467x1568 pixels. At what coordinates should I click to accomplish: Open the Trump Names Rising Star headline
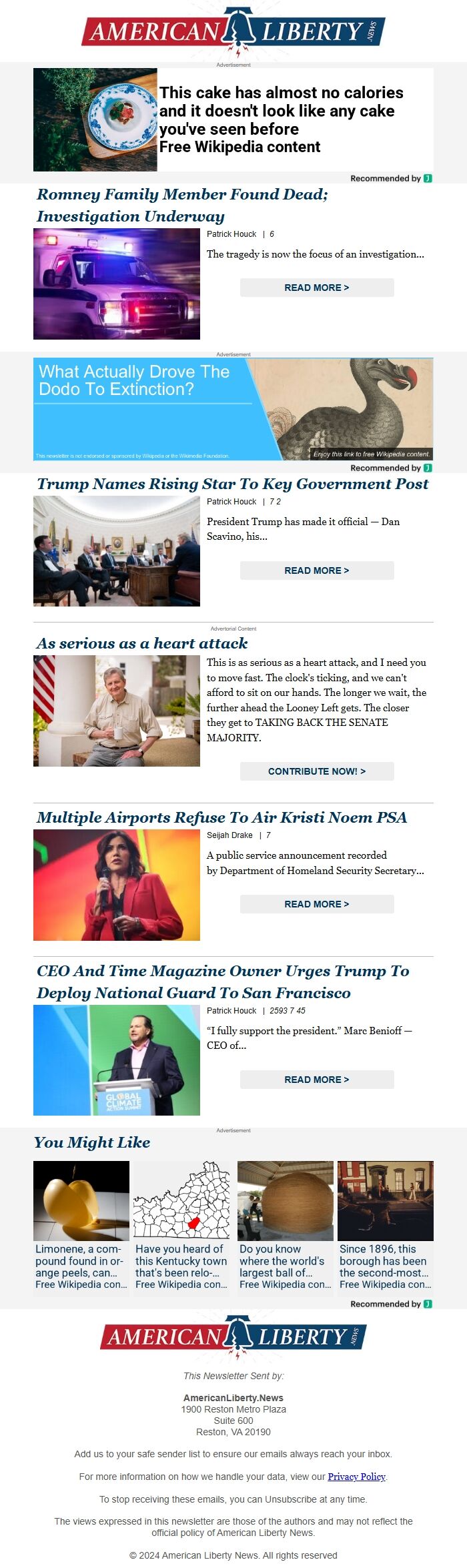pyautogui.click(x=232, y=484)
